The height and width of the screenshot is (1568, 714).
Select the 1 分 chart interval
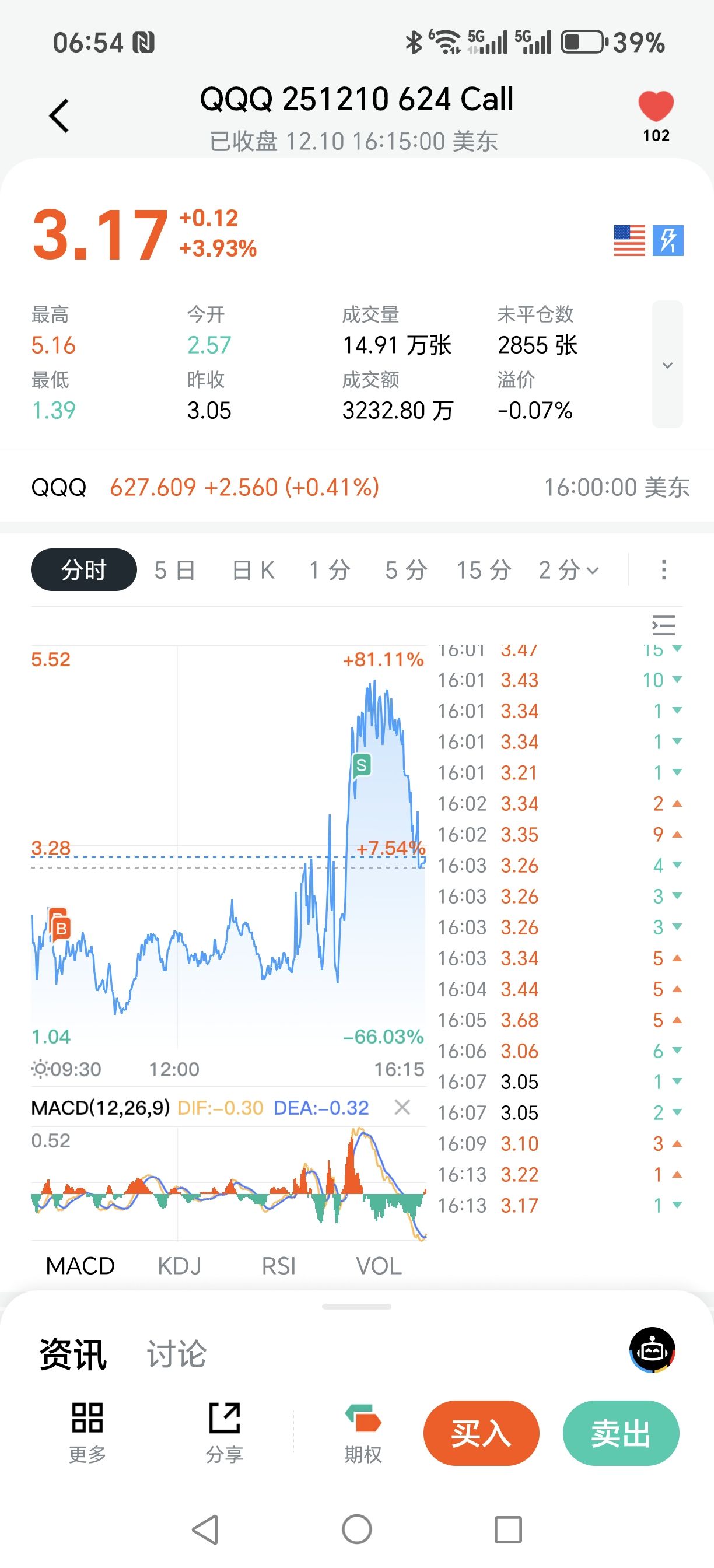pos(330,570)
